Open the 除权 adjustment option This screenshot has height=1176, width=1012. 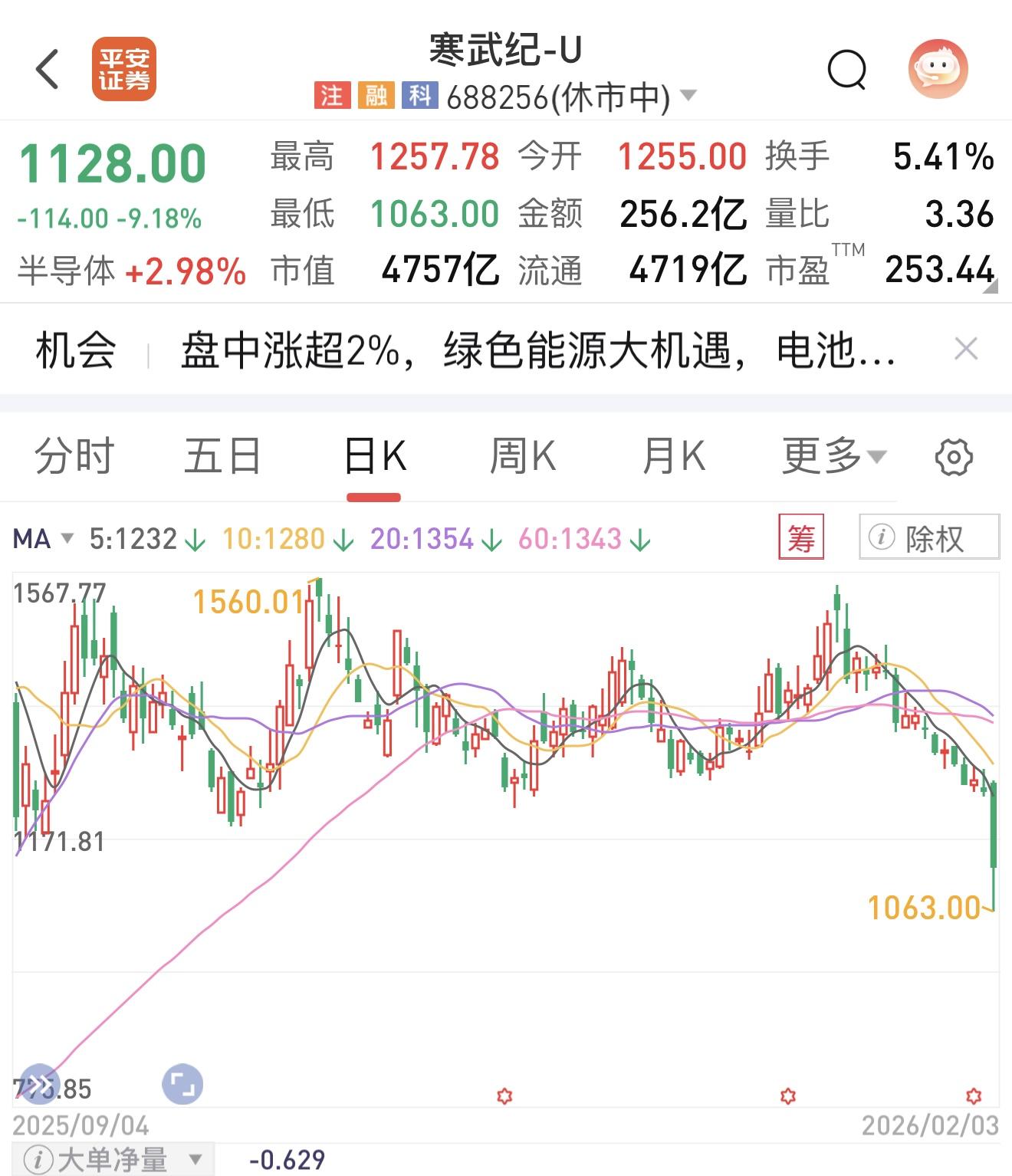929,537
